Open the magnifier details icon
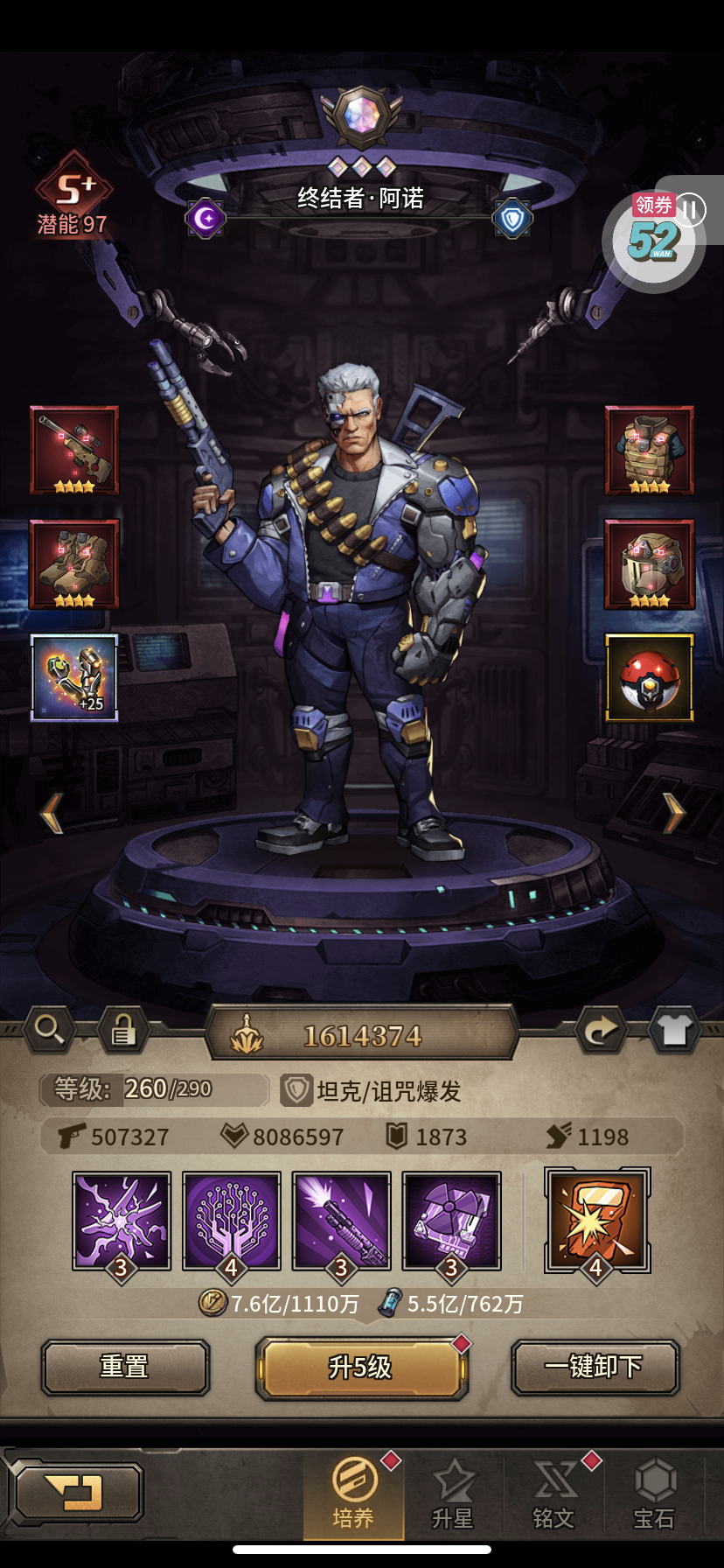Screen dimensions: 724x1568 pyautogui.click(x=49, y=1030)
